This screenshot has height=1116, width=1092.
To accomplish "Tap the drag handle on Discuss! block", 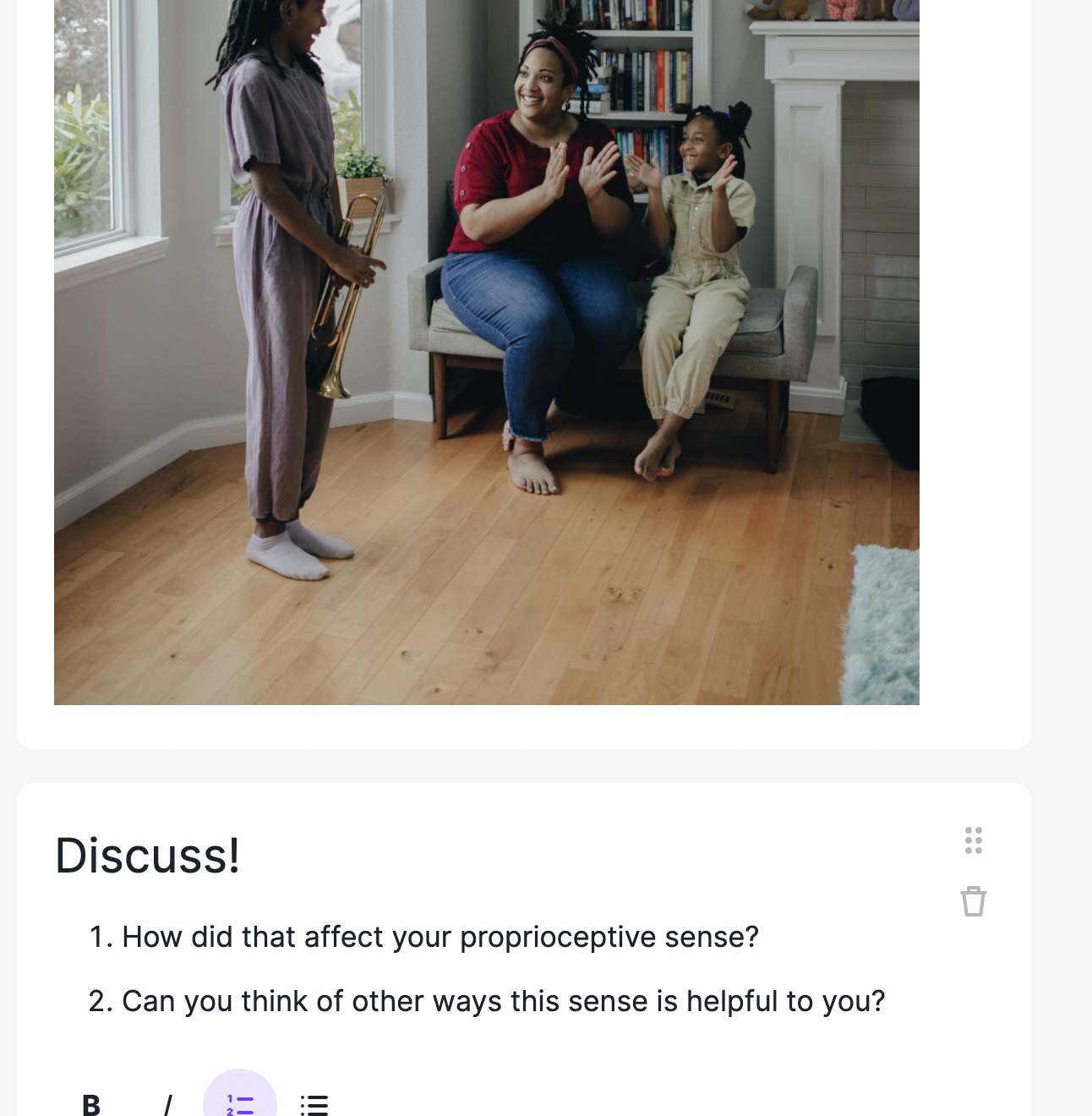I will click(x=973, y=840).
